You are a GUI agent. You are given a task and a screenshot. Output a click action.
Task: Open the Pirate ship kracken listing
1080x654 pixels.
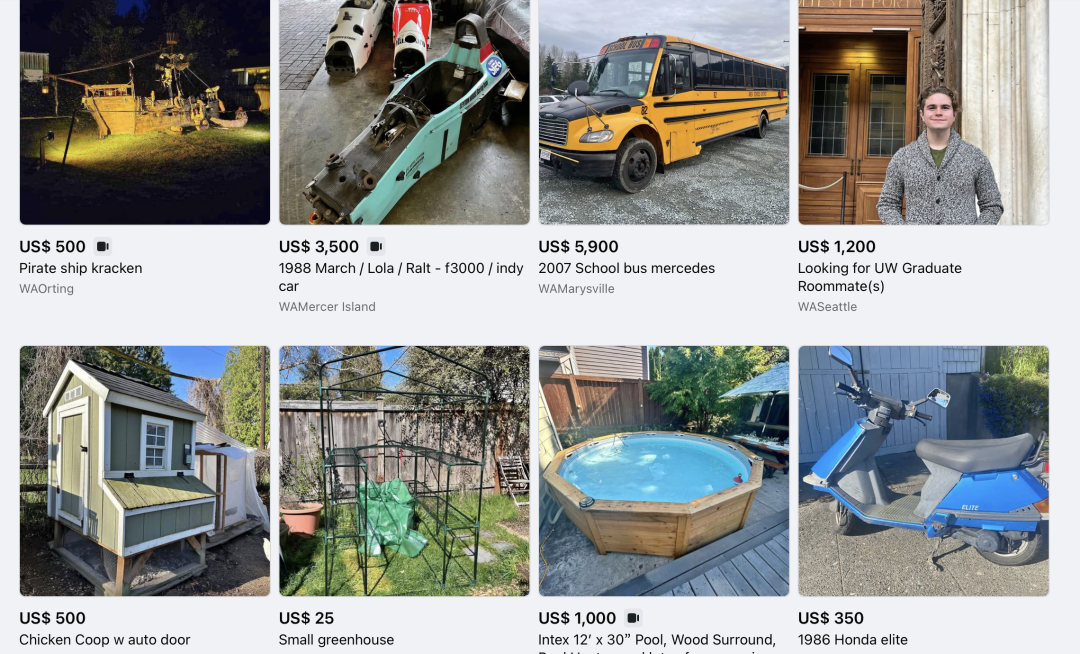click(x=144, y=110)
